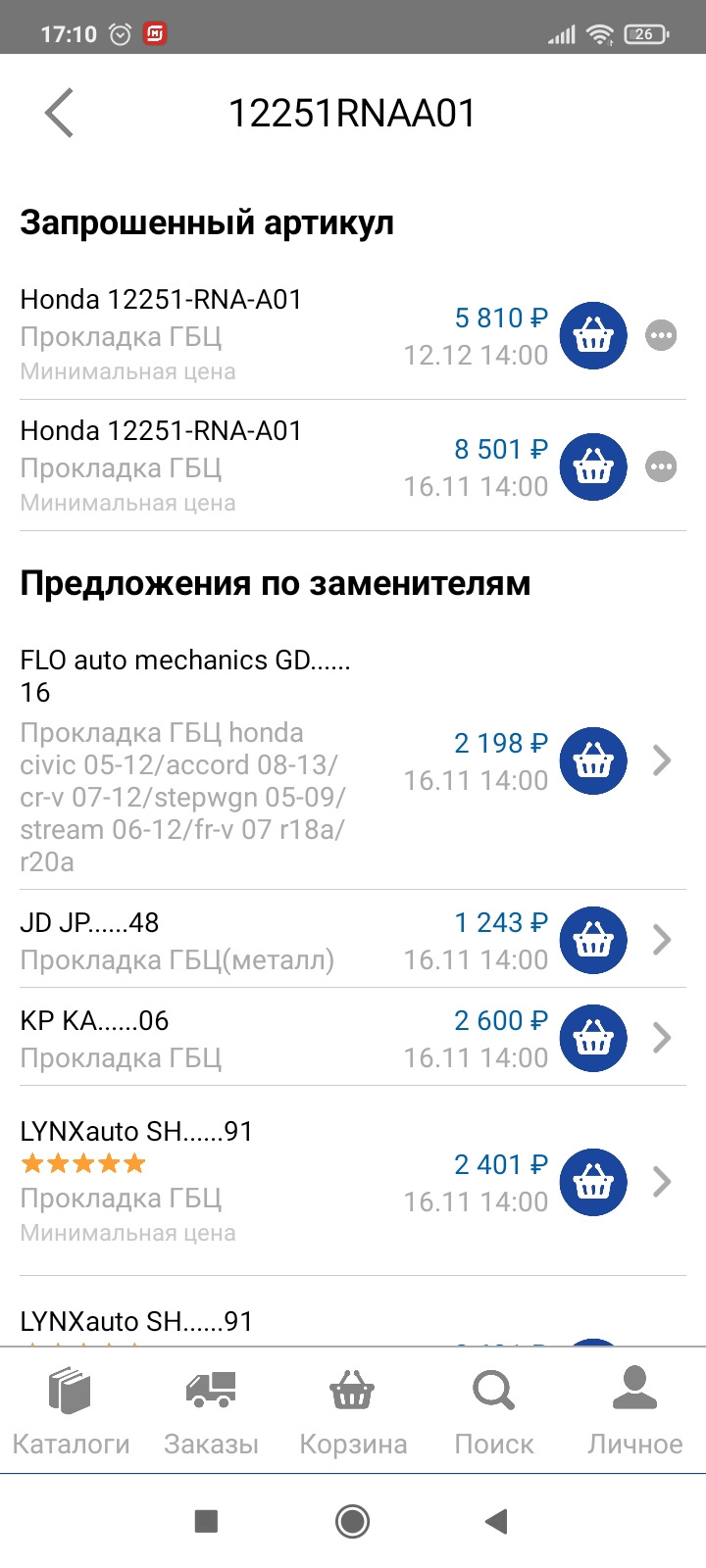
Task: Add the JD JP......48 gasket to cart
Action: pos(593,940)
